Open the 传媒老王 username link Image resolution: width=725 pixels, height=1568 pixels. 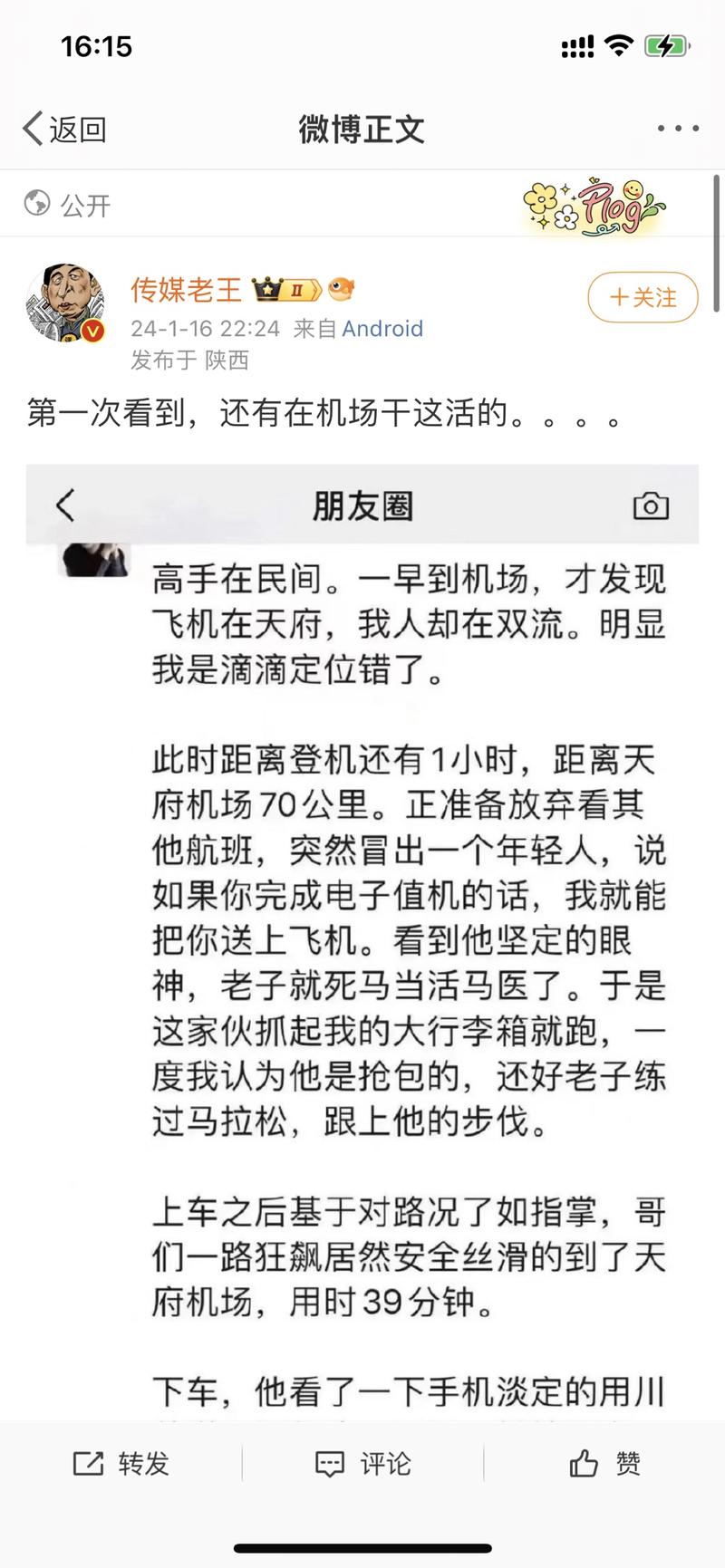click(186, 290)
